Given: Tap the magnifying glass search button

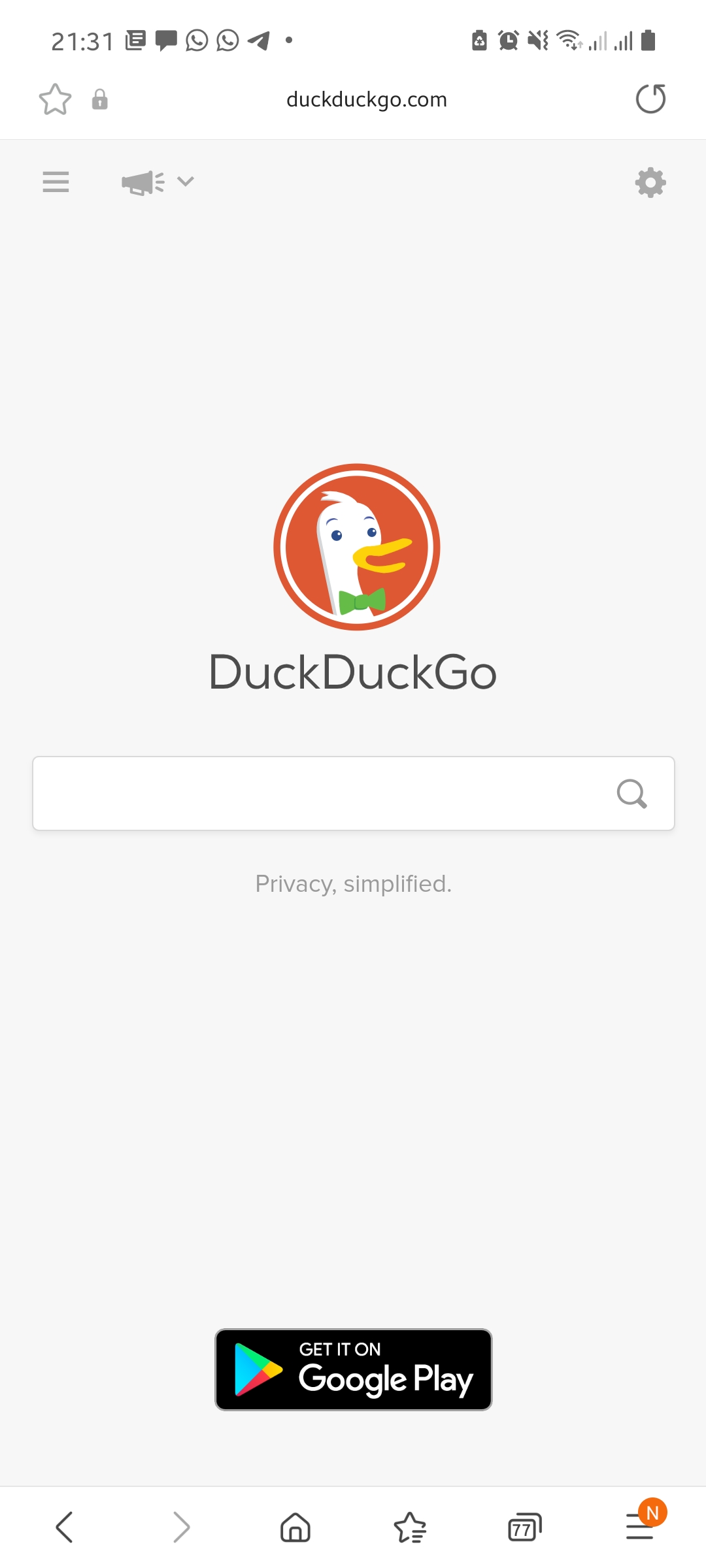Looking at the screenshot, I should click(x=631, y=793).
